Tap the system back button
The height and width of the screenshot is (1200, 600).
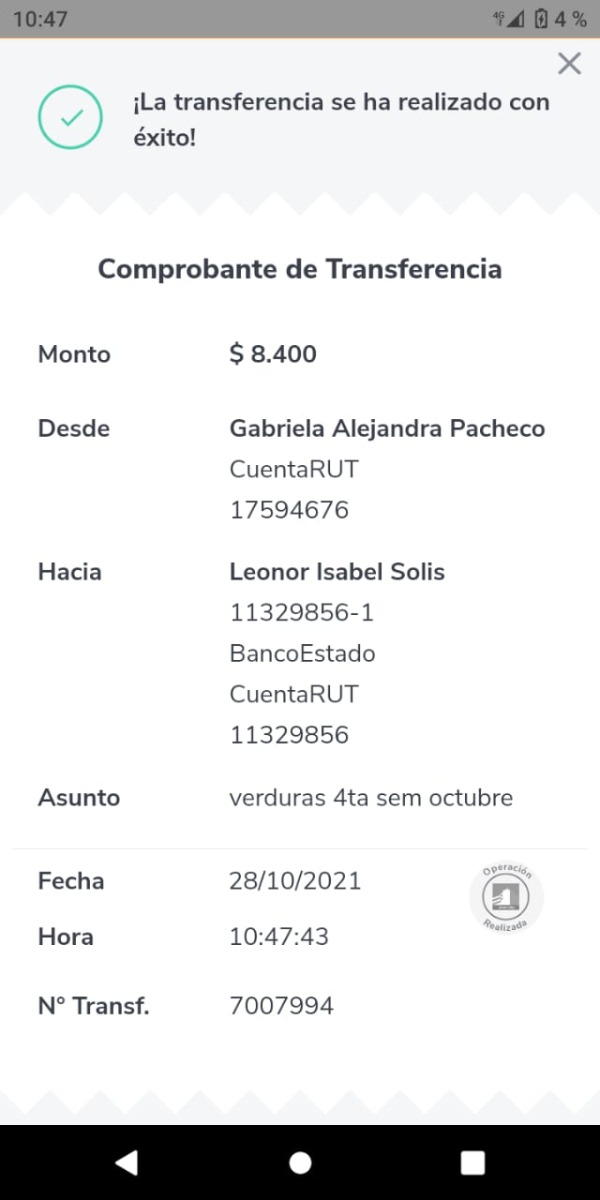[x=126, y=1162]
